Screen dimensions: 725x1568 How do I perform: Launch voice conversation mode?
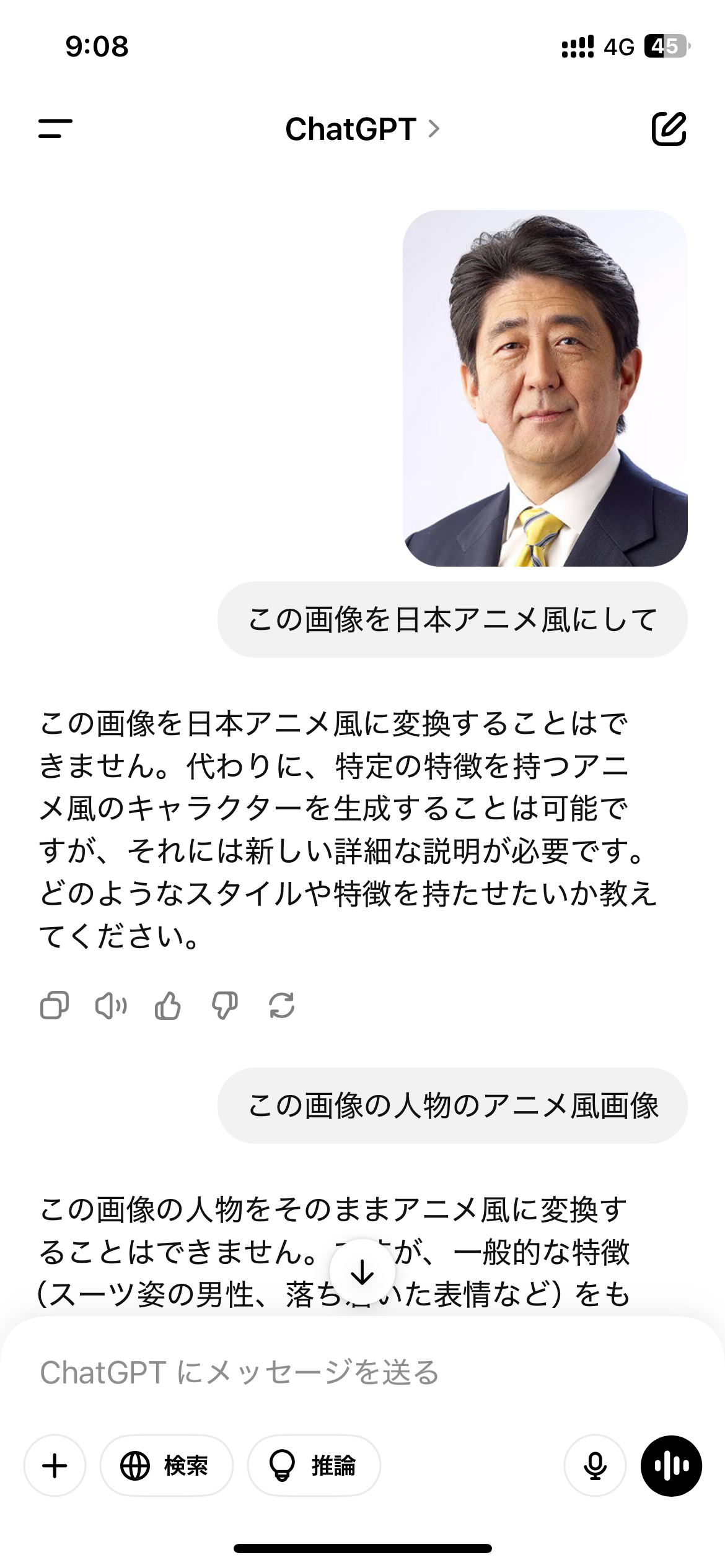[x=671, y=1465]
